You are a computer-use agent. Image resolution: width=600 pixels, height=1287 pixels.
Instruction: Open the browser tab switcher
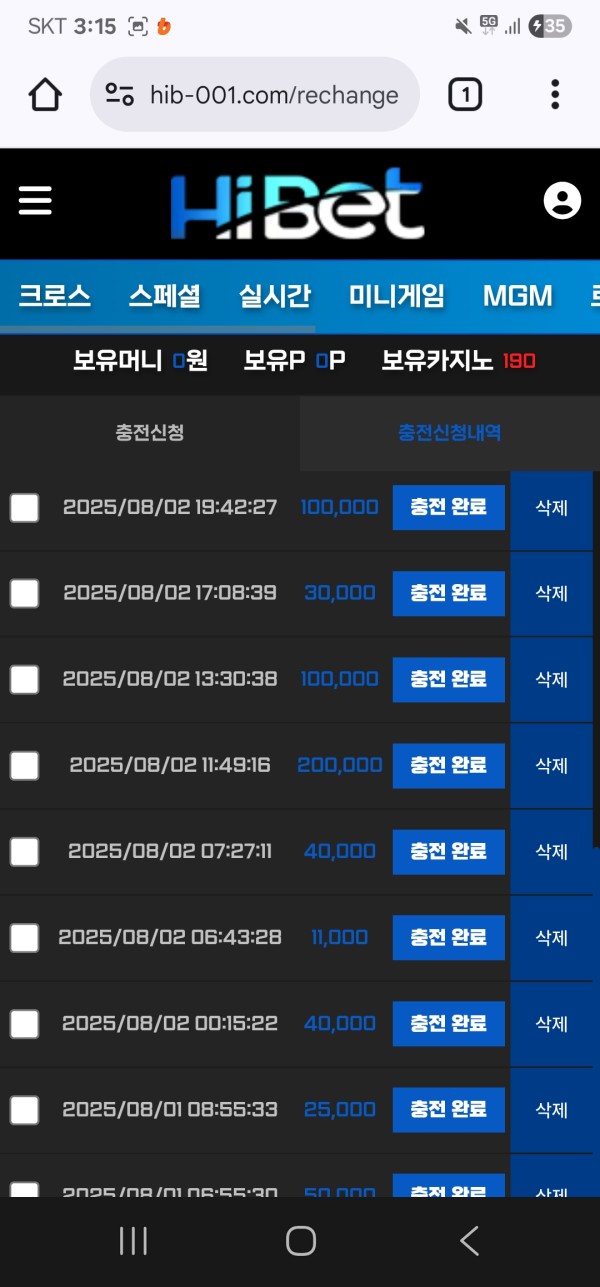[x=465, y=95]
